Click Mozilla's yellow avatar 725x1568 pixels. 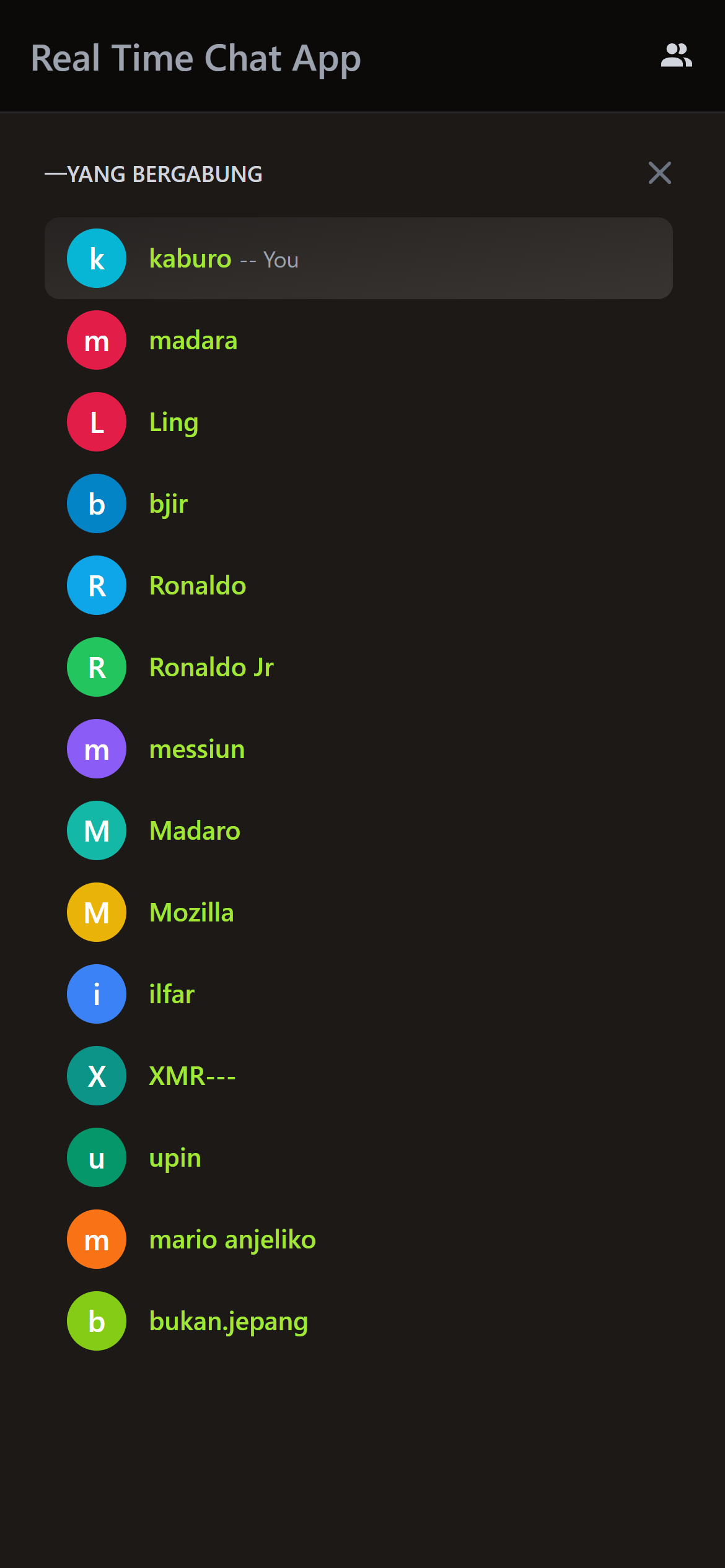click(x=97, y=912)
